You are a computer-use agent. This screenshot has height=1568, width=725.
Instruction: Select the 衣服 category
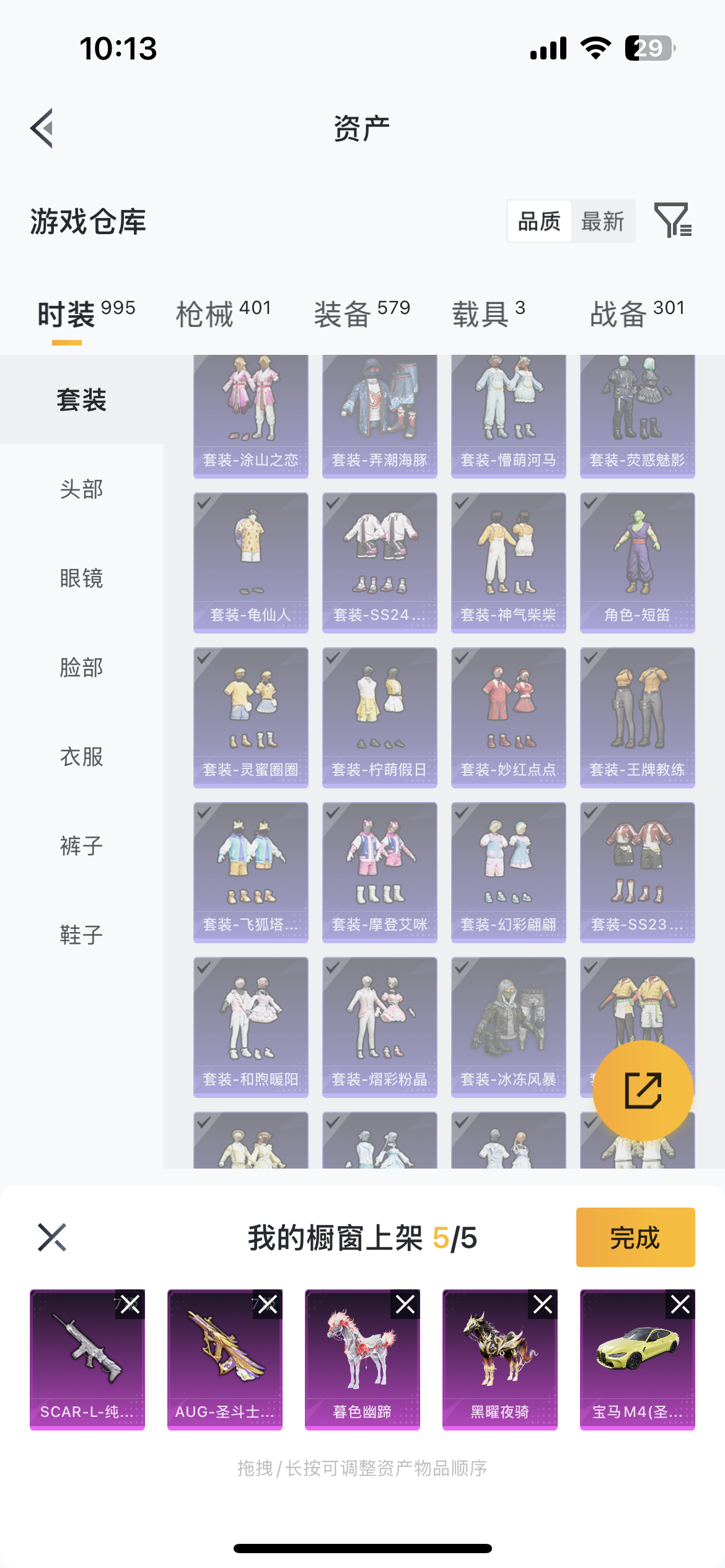tap(81, 757)
